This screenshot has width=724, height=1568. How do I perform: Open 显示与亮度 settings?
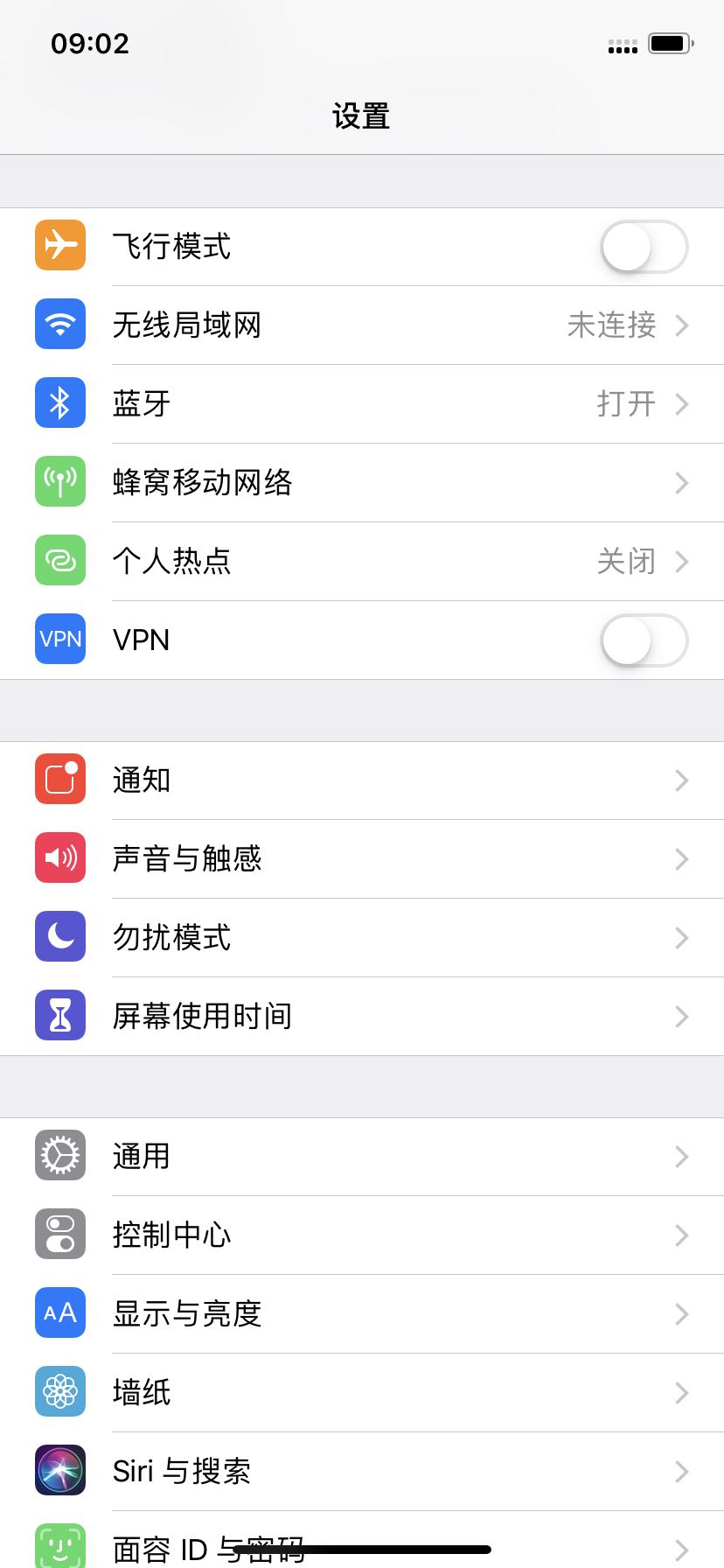point(362,1314)
